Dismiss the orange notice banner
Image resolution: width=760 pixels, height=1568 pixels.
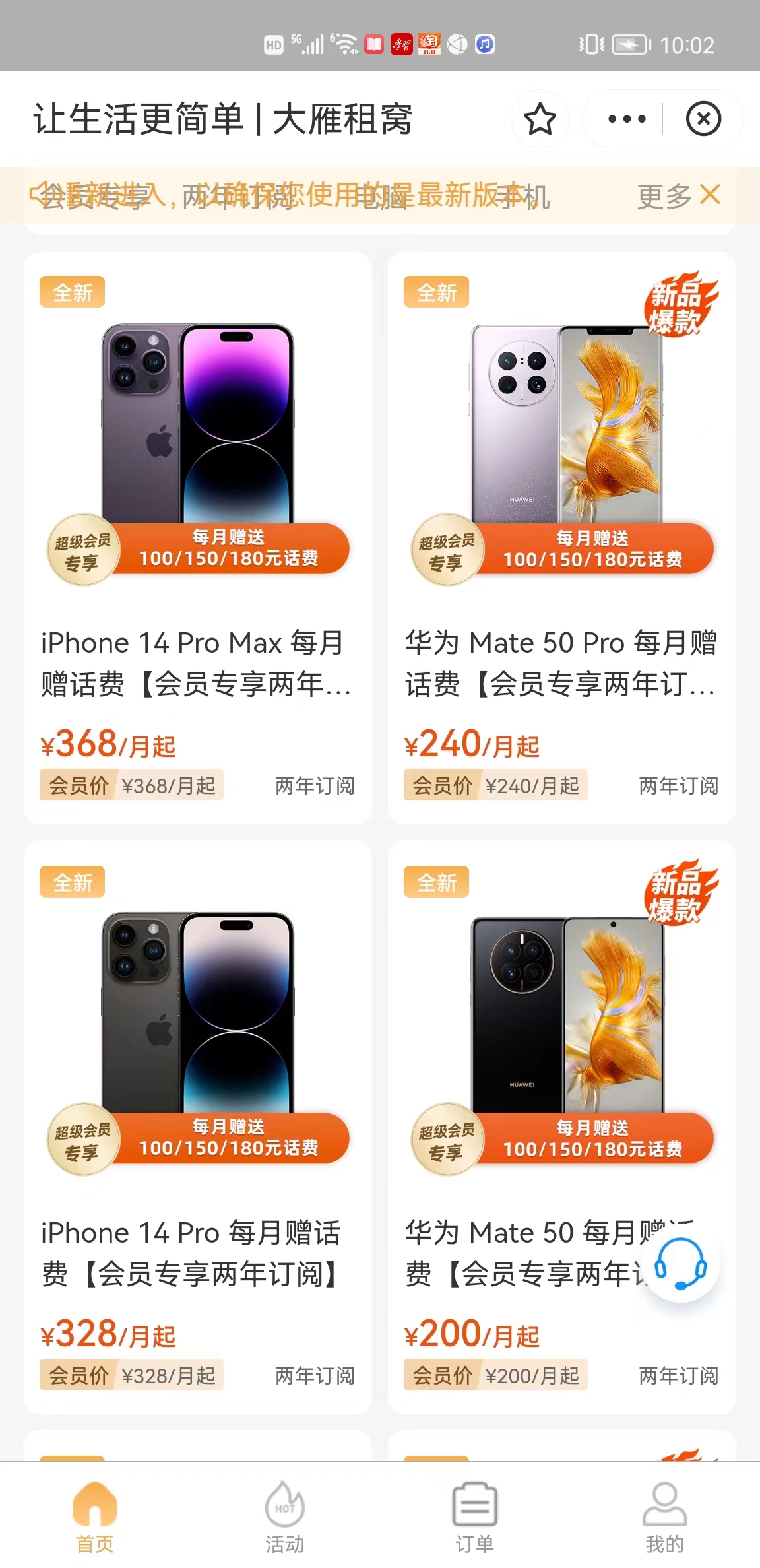[711, 195]
